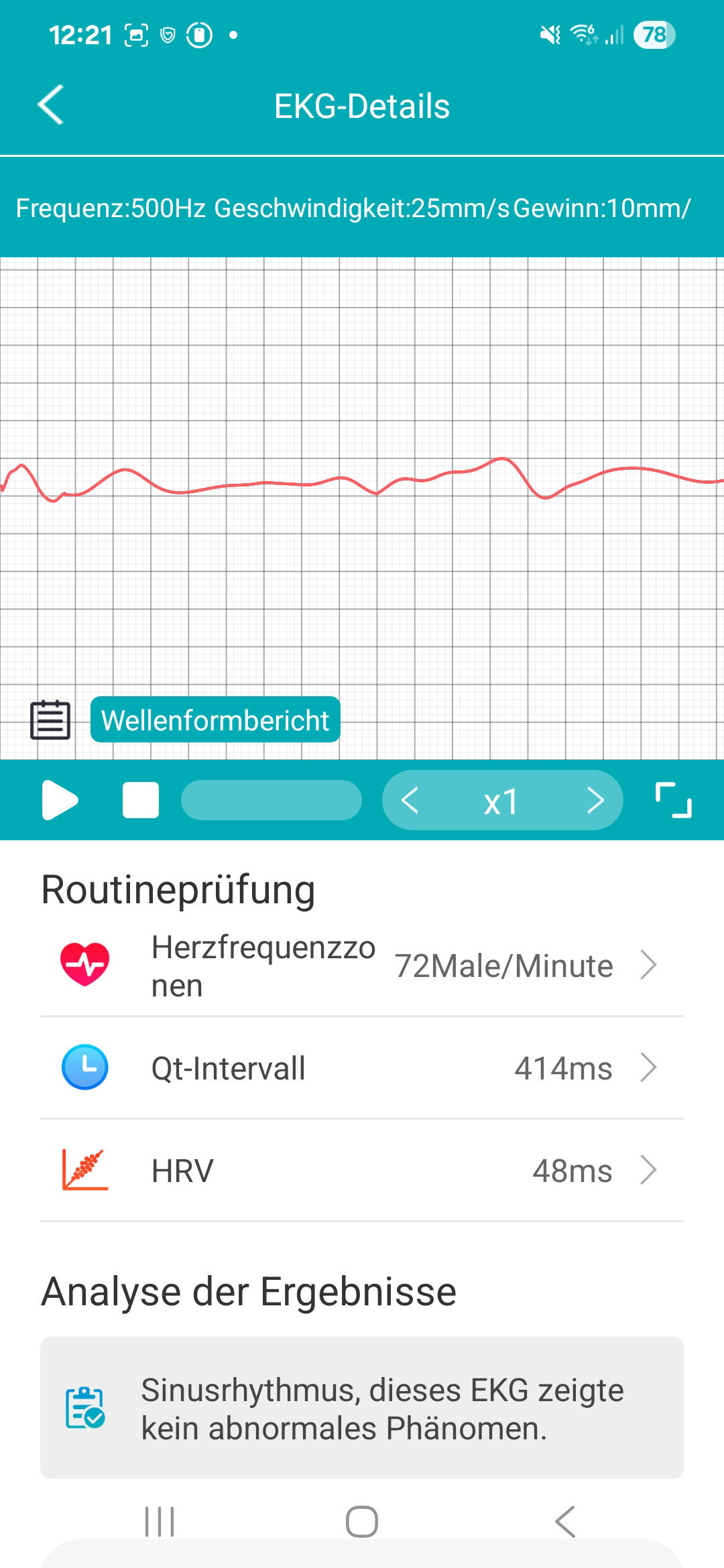Play the EKG waveform

tap(60, 800)
